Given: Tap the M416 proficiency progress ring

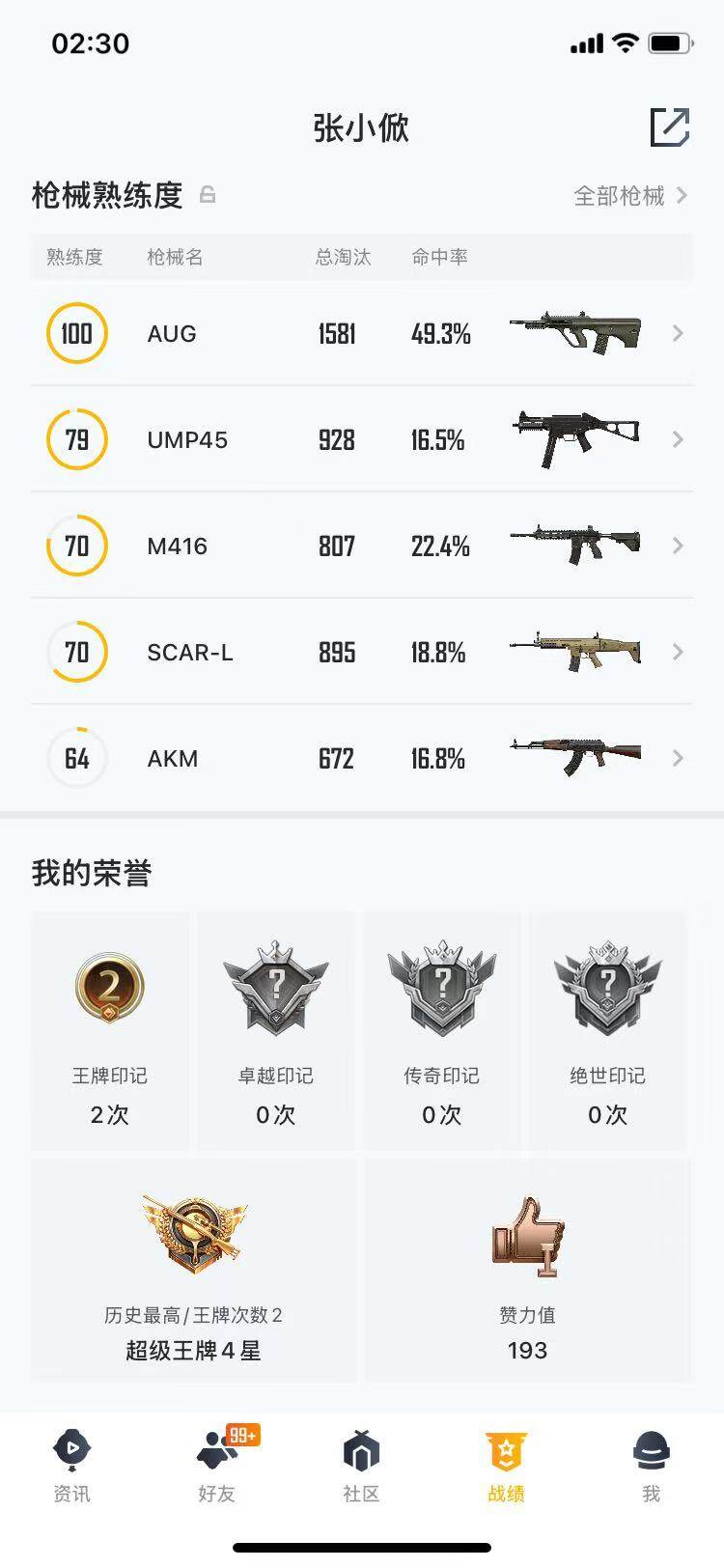Looking at the screenshot, I should pyautogui.click(x=77, y=546).
